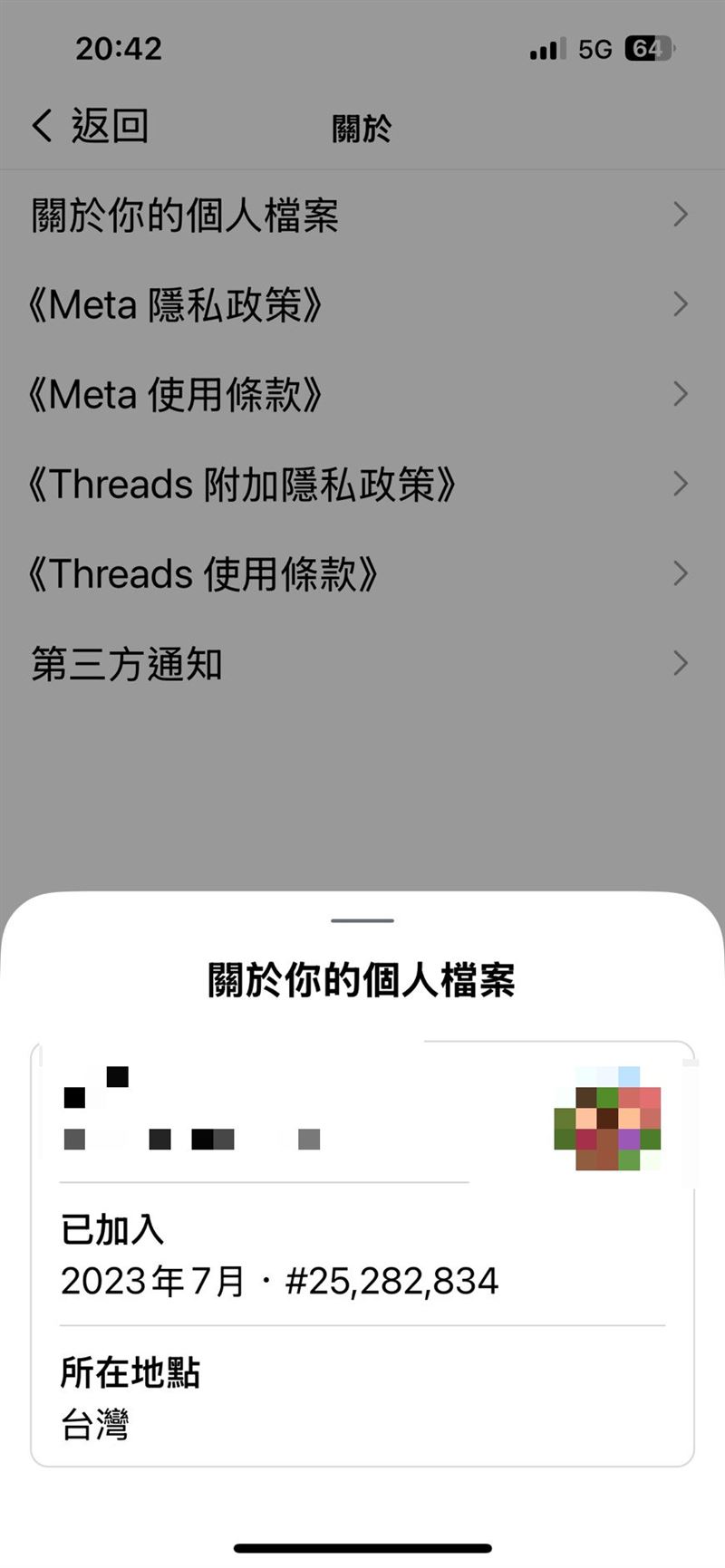Open the 第三方通知 menu entry

pyautogui.click(x=126, y=664)
